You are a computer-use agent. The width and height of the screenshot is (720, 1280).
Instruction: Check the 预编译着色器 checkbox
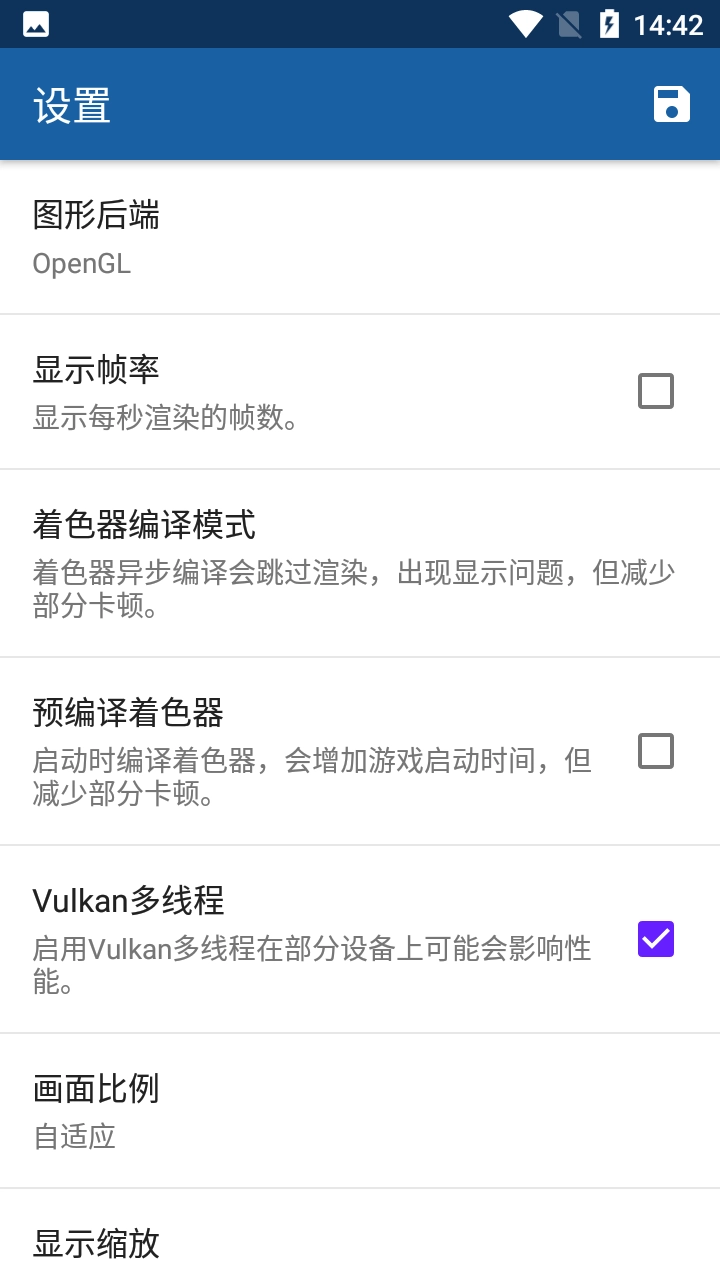point(656,751)
